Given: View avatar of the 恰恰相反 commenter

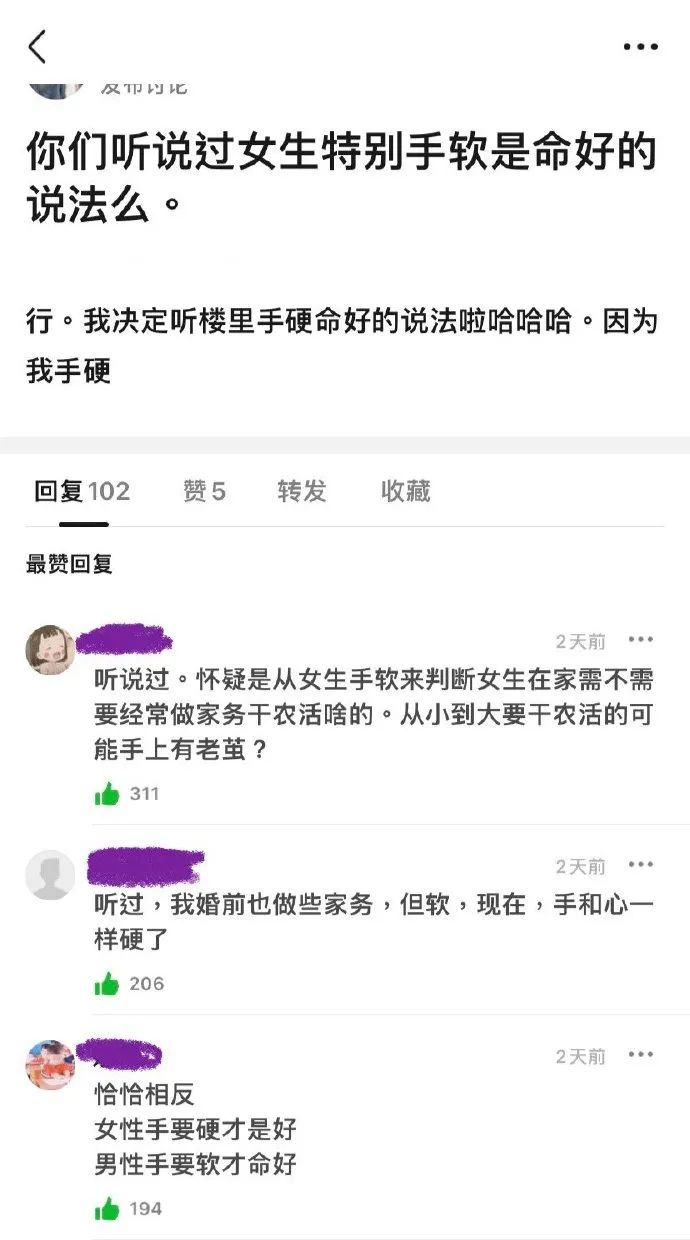Looking at the screenshot, I should pyautogui.click(x=50, y=1065).
